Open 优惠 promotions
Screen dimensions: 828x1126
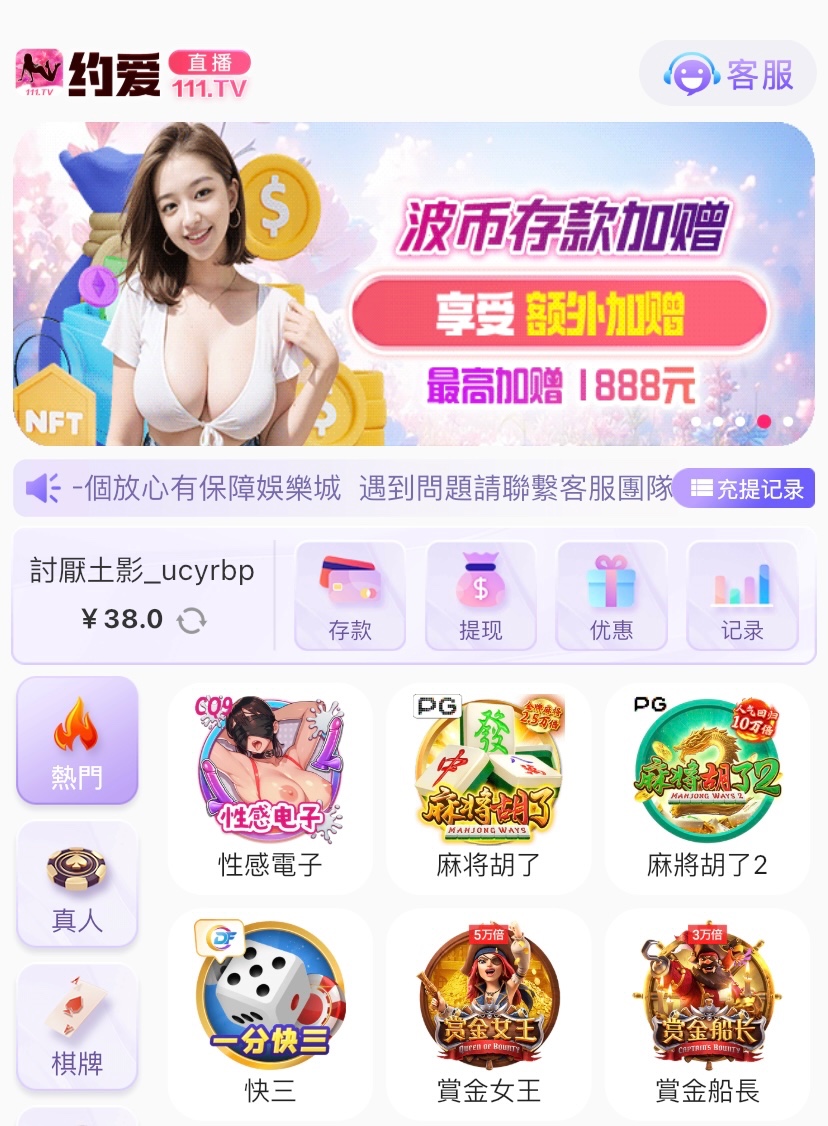pyautogui.click(x=611, y=596)
